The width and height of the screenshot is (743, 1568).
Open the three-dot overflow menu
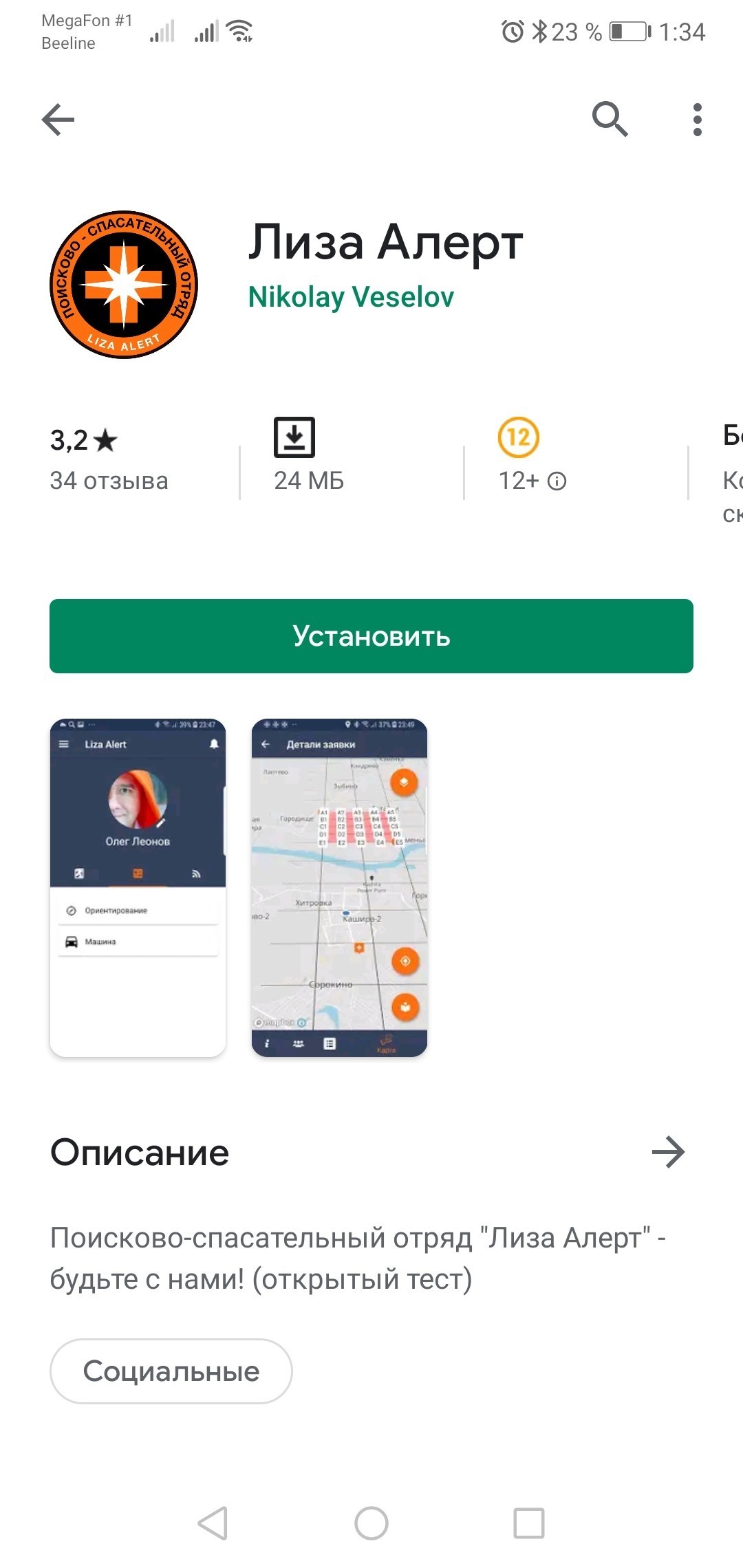click(x=698, y=120)
